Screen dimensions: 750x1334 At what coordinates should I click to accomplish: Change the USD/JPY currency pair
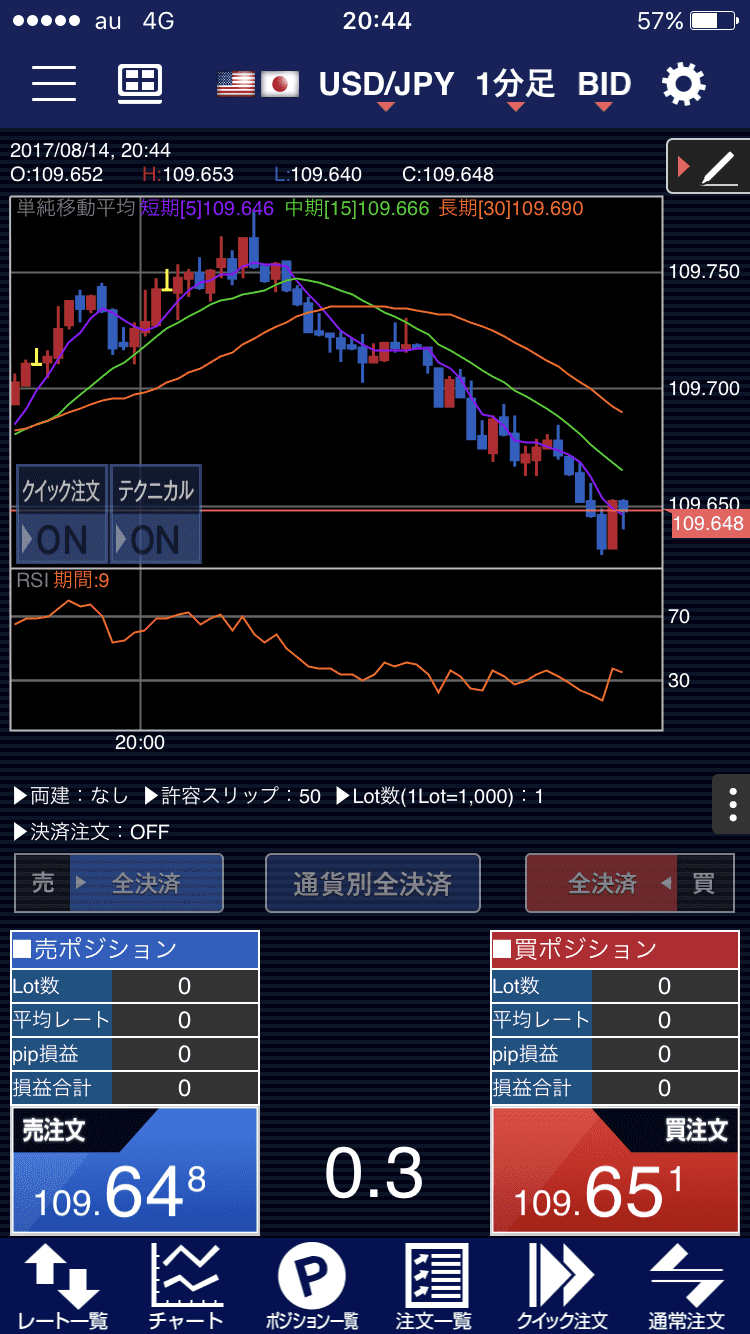386,85
